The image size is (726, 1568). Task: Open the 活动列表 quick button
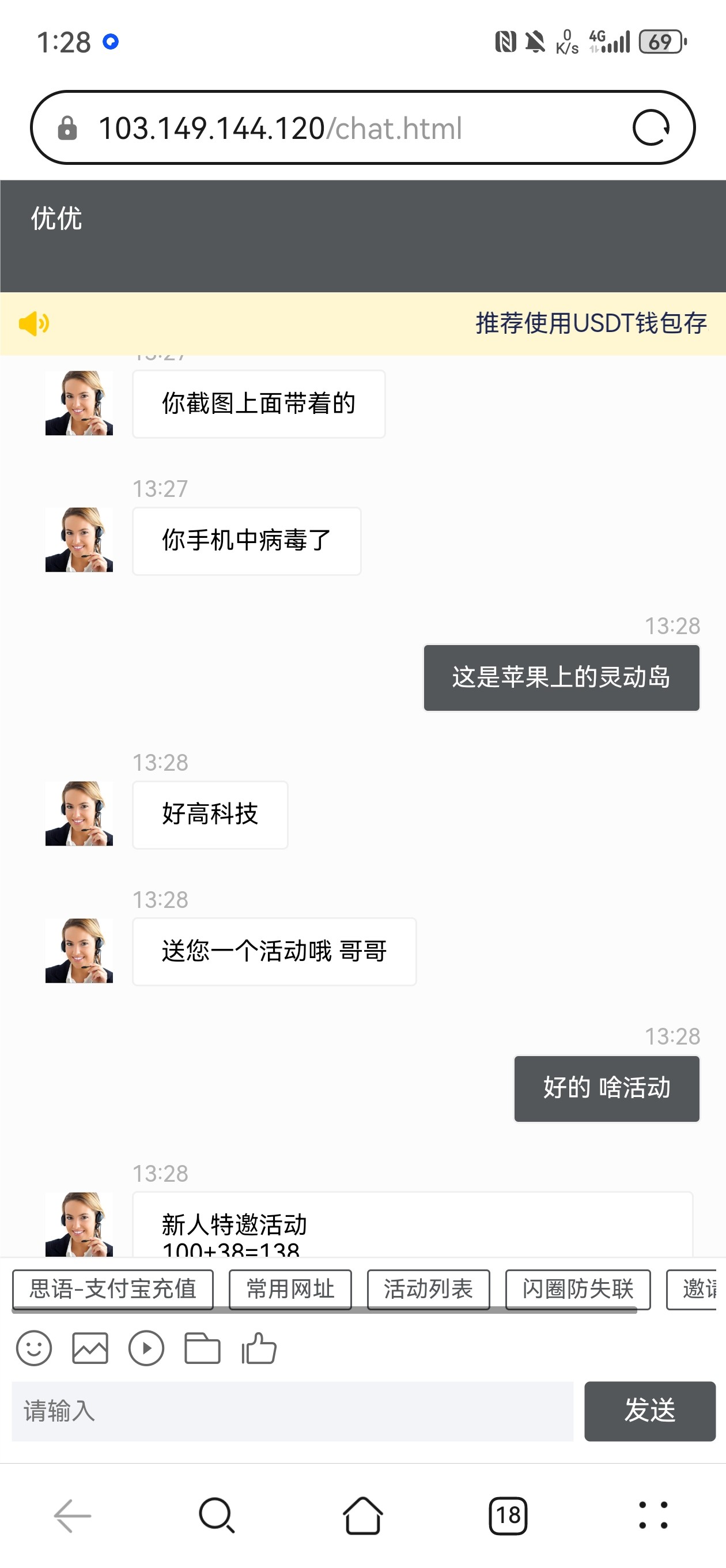[x=429, y=1288]
